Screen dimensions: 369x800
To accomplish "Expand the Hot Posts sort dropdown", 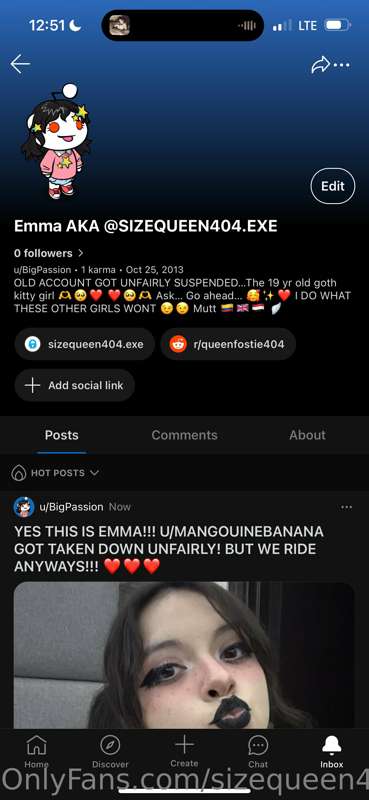I will [x=55, y=473].
